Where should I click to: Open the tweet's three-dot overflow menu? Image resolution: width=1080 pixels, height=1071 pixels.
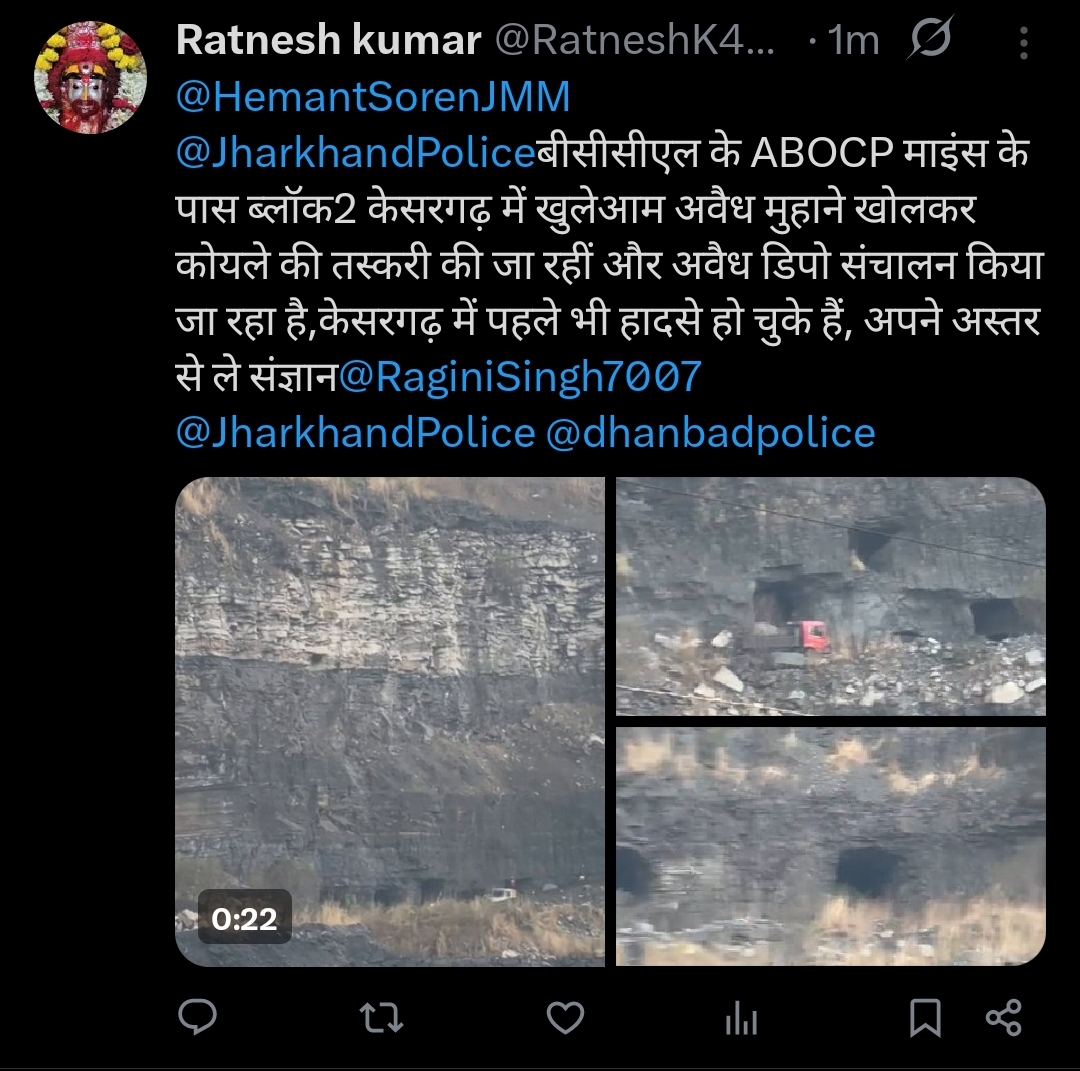point(1023,42)
